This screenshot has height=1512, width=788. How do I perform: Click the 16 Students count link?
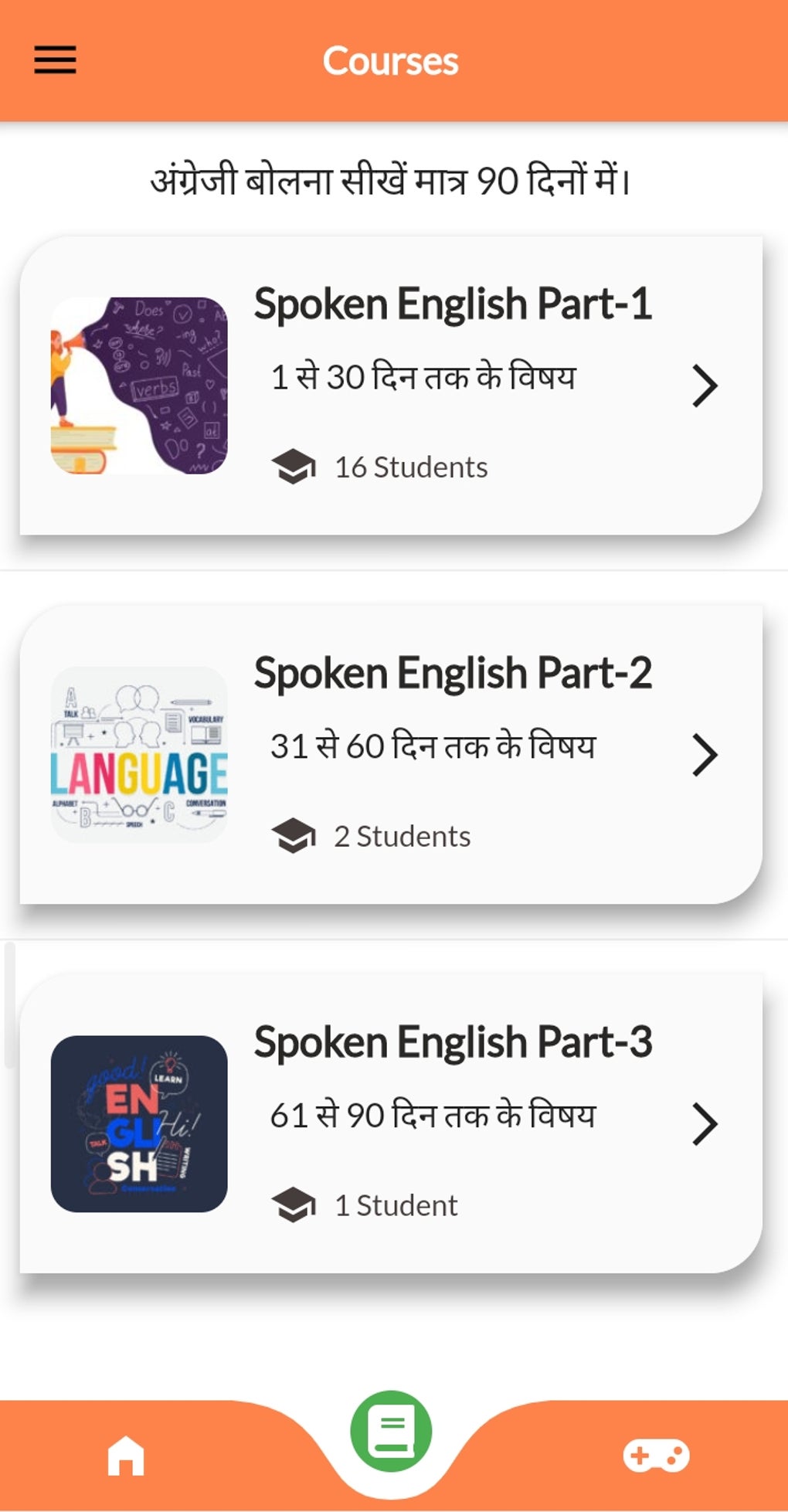coord(409,465)
